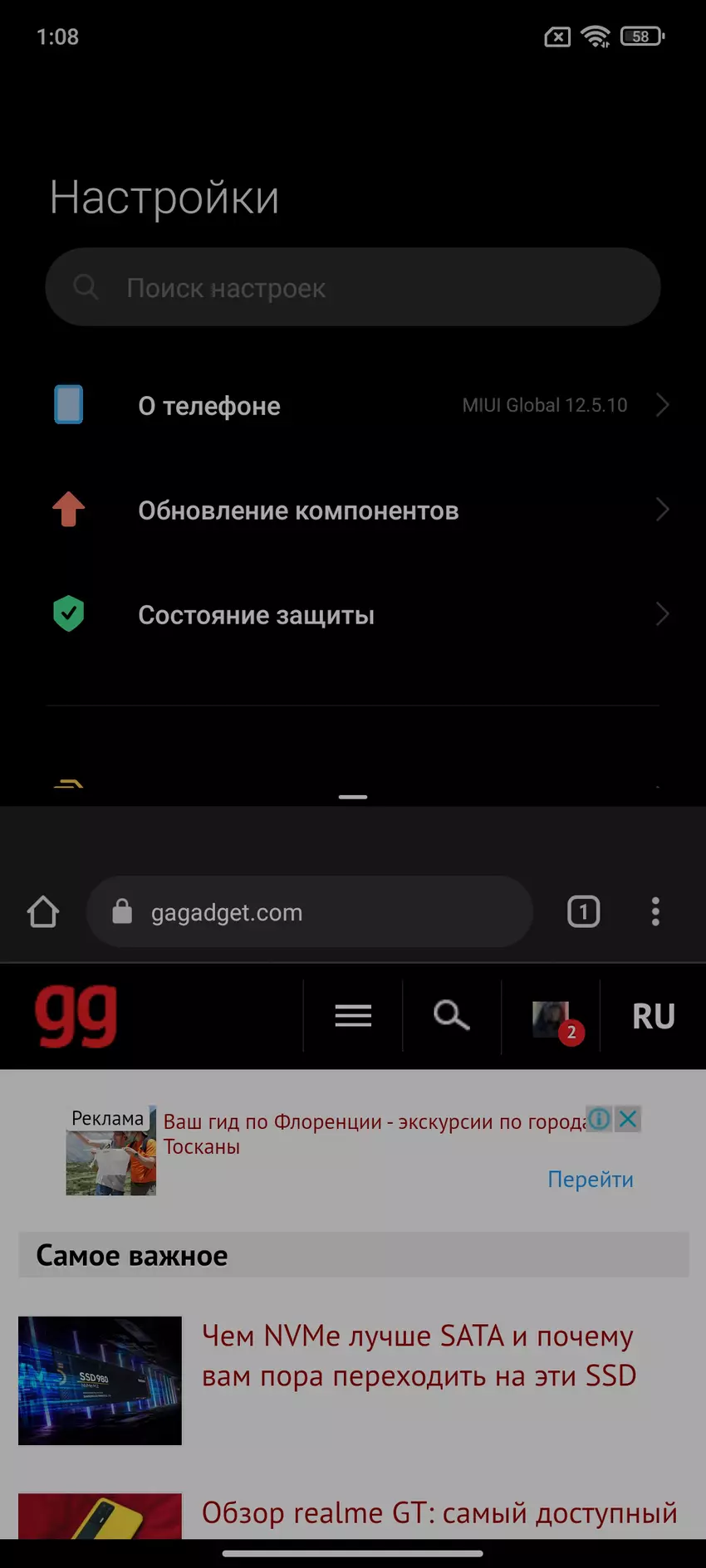Tap the settings search field
This screenshot has width=706, height=1568.
point(353,287)
